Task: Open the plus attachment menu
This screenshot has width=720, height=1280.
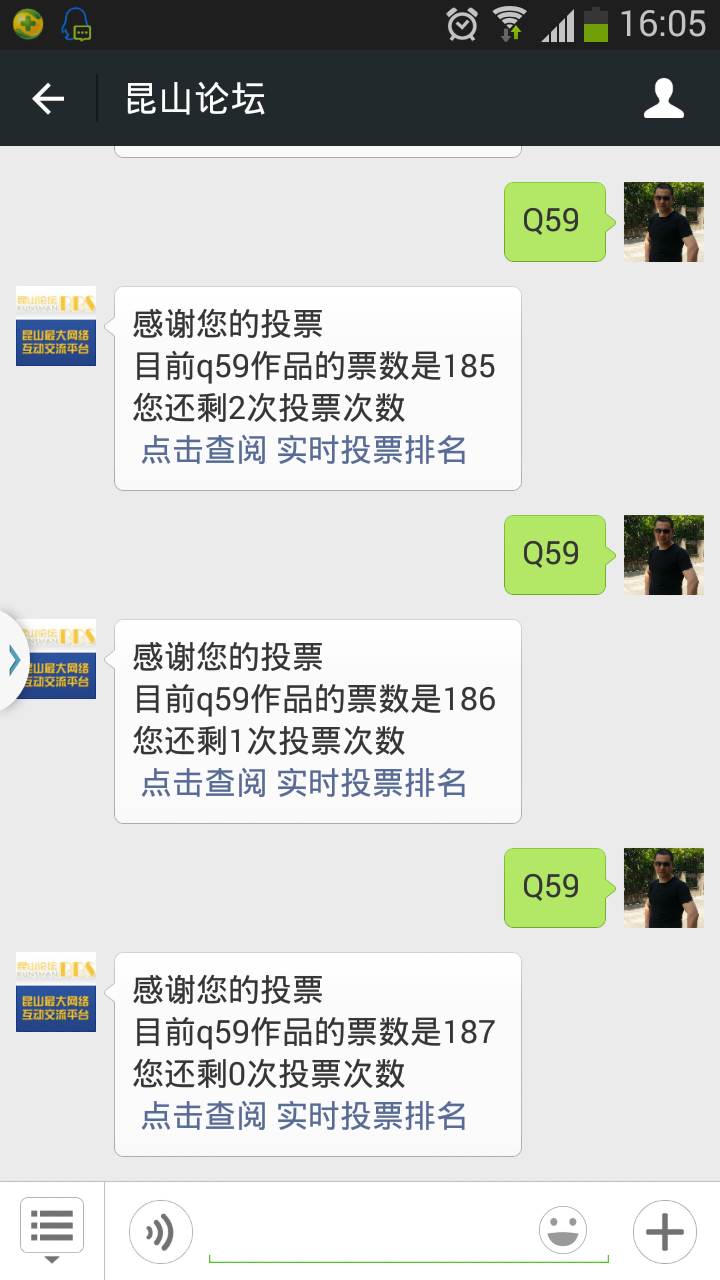Action: 665,1232
